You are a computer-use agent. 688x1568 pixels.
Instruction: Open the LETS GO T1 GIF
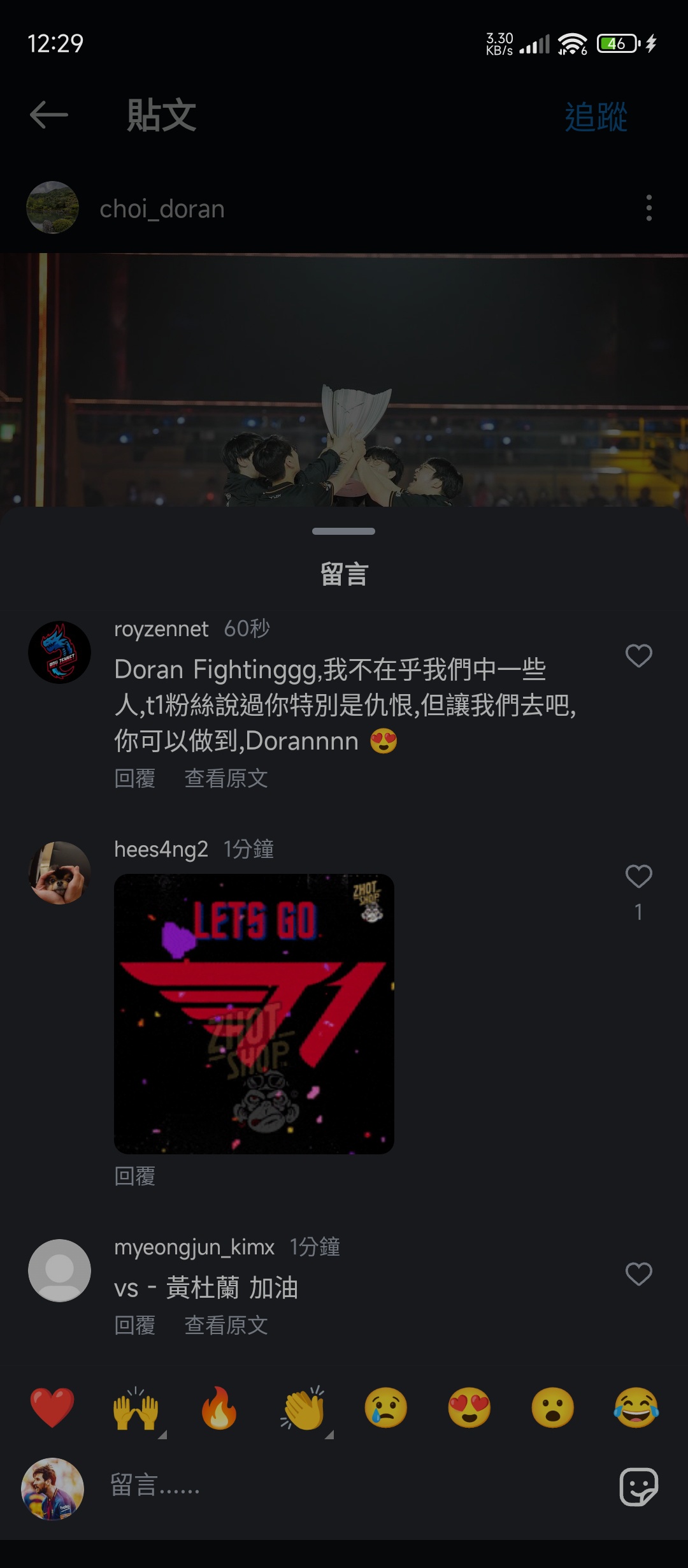tap(254, 1013)
